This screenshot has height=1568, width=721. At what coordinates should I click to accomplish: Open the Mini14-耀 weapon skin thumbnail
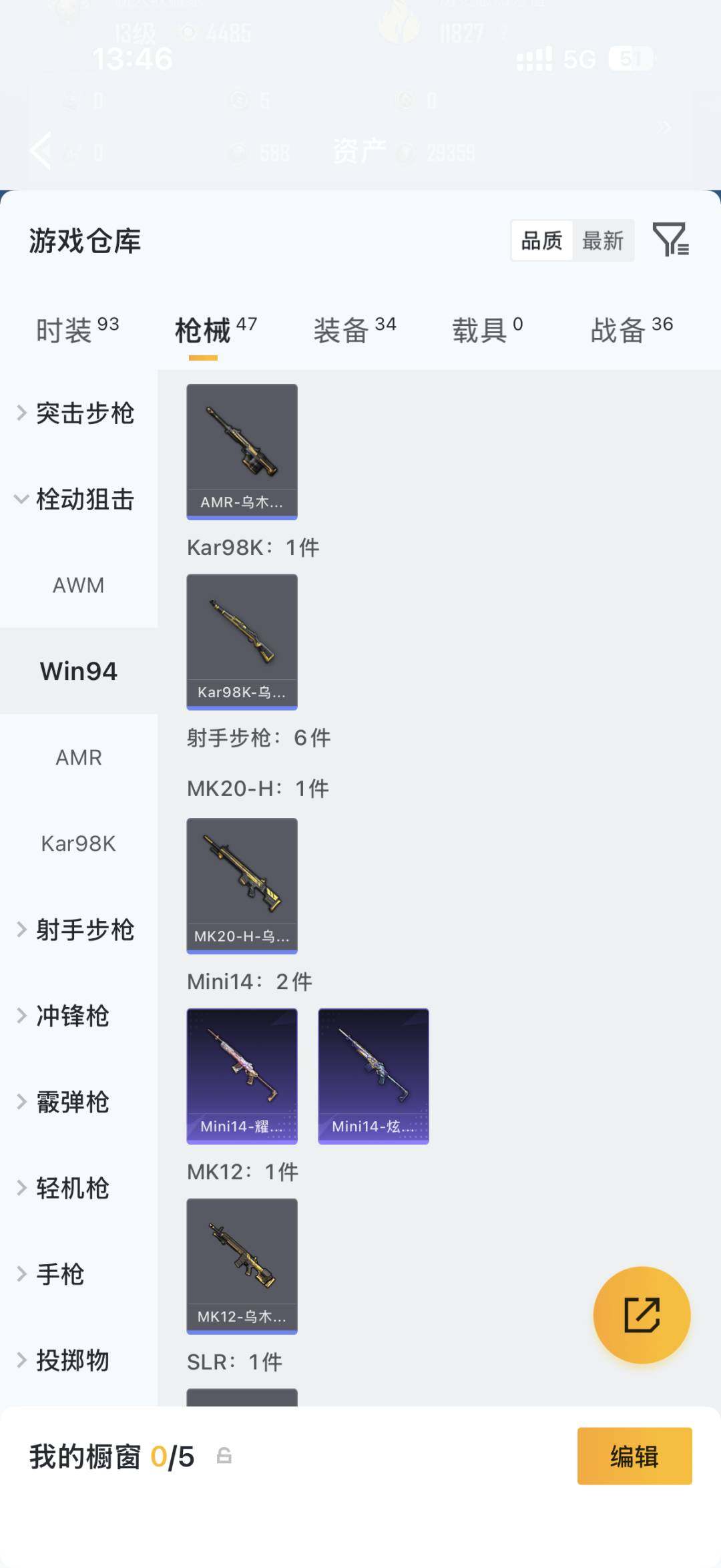pyautogui.click(x=242, y=1074)
